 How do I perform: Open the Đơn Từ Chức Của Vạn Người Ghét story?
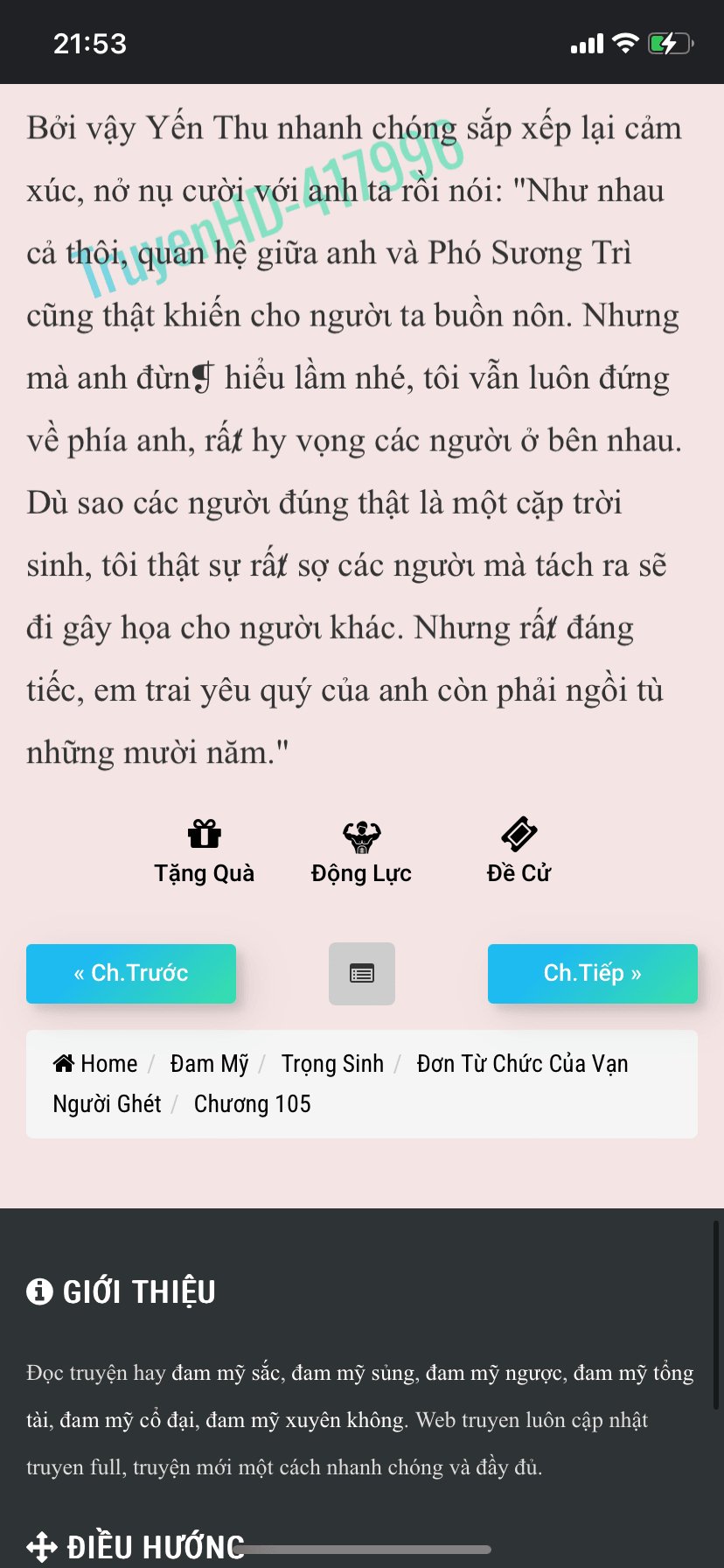(x=341, y=1083)
